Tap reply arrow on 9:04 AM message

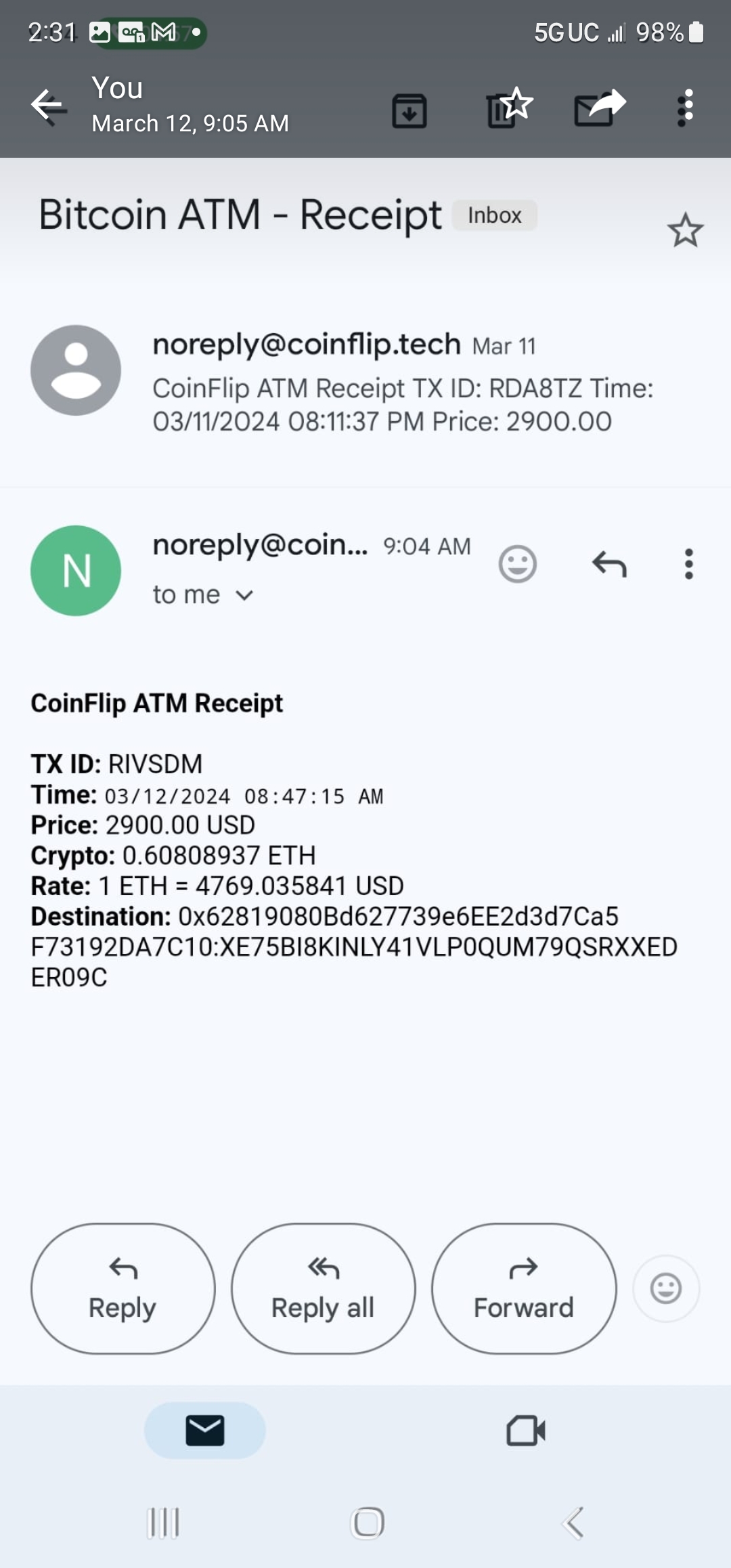(609, 564)
